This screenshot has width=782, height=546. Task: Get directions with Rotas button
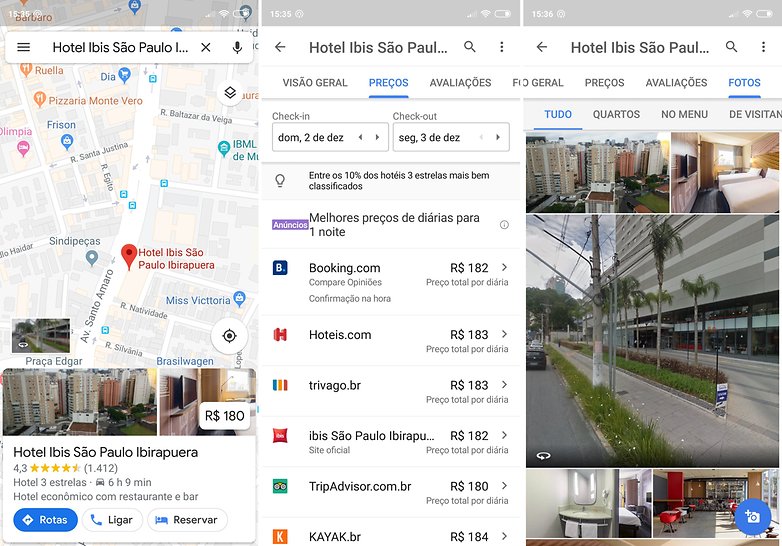pyautogui.click(x=45, y=520)
